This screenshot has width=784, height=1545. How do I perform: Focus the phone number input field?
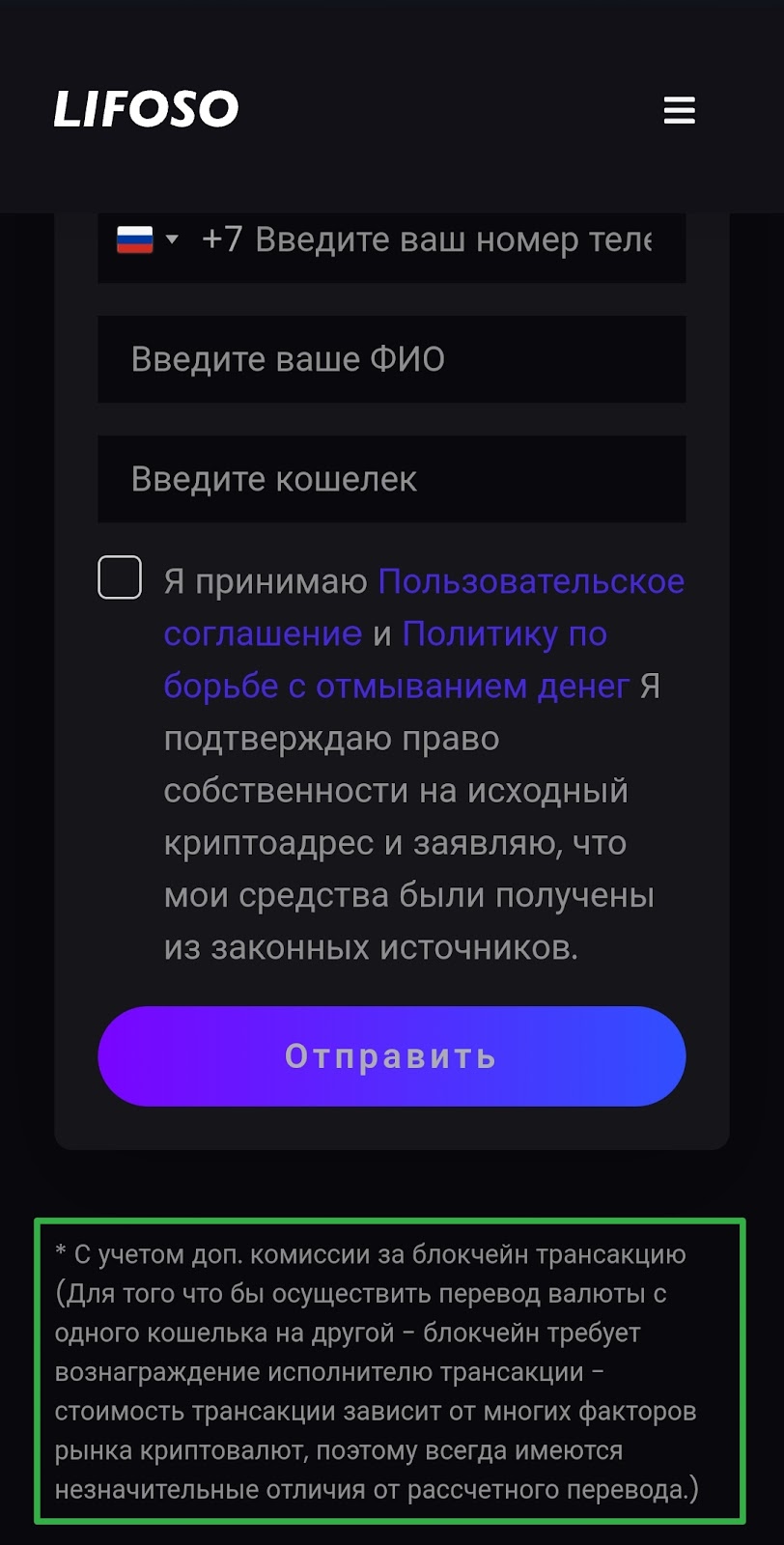[x=434, y=241]
